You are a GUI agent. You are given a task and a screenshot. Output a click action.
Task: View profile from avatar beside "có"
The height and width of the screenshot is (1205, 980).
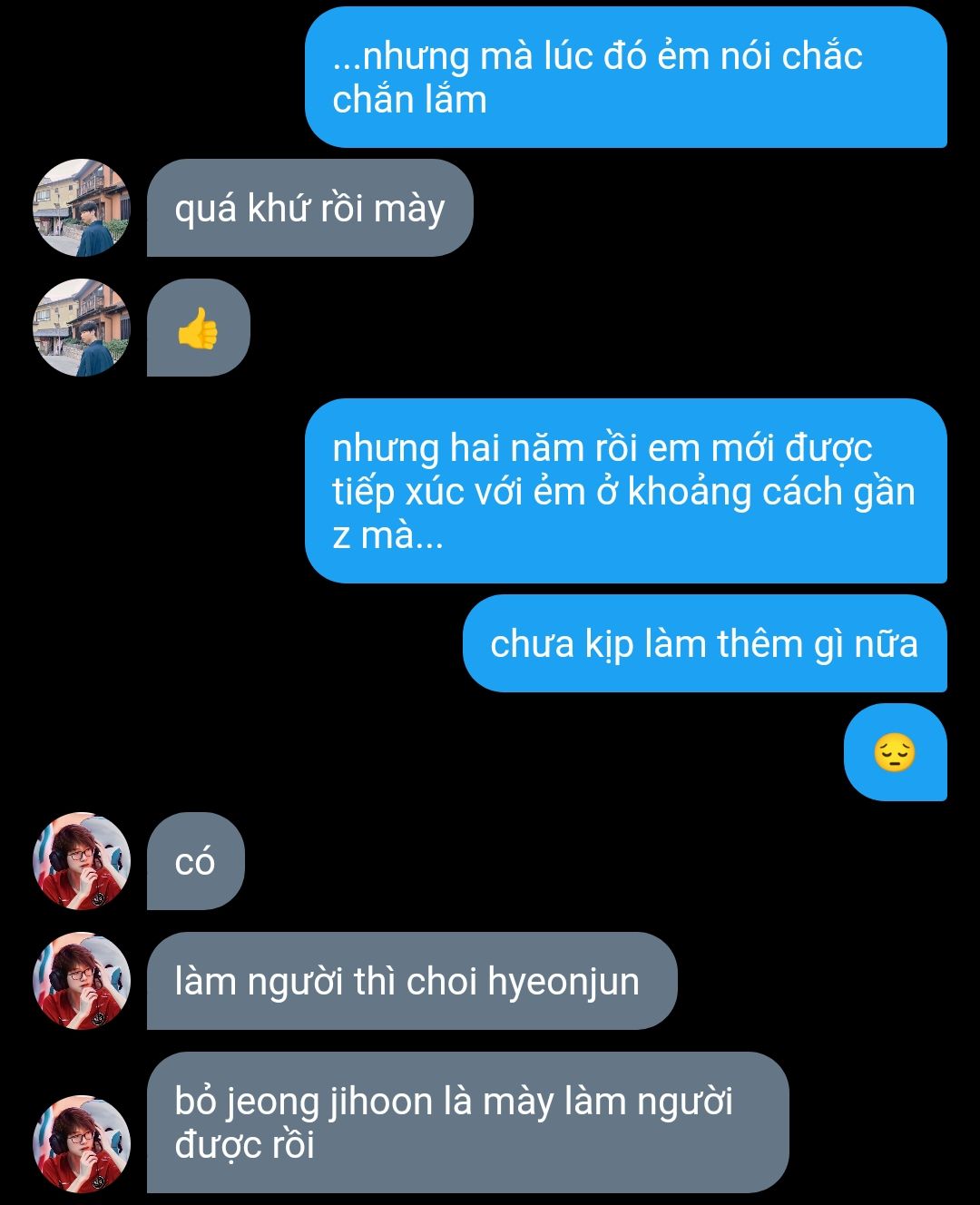pyautogui.click(x=81, y=861)
